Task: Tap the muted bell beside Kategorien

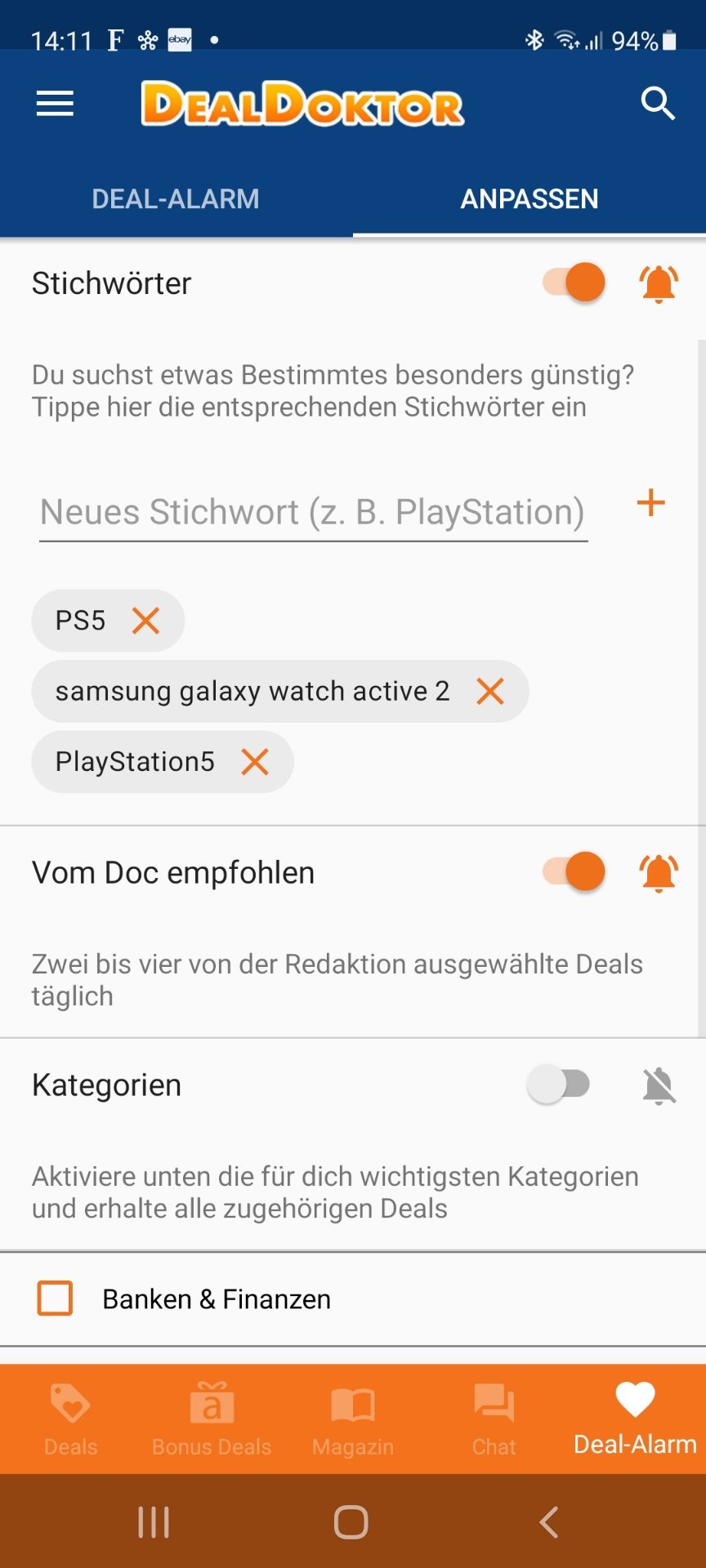Action: tap(659, 1085)
